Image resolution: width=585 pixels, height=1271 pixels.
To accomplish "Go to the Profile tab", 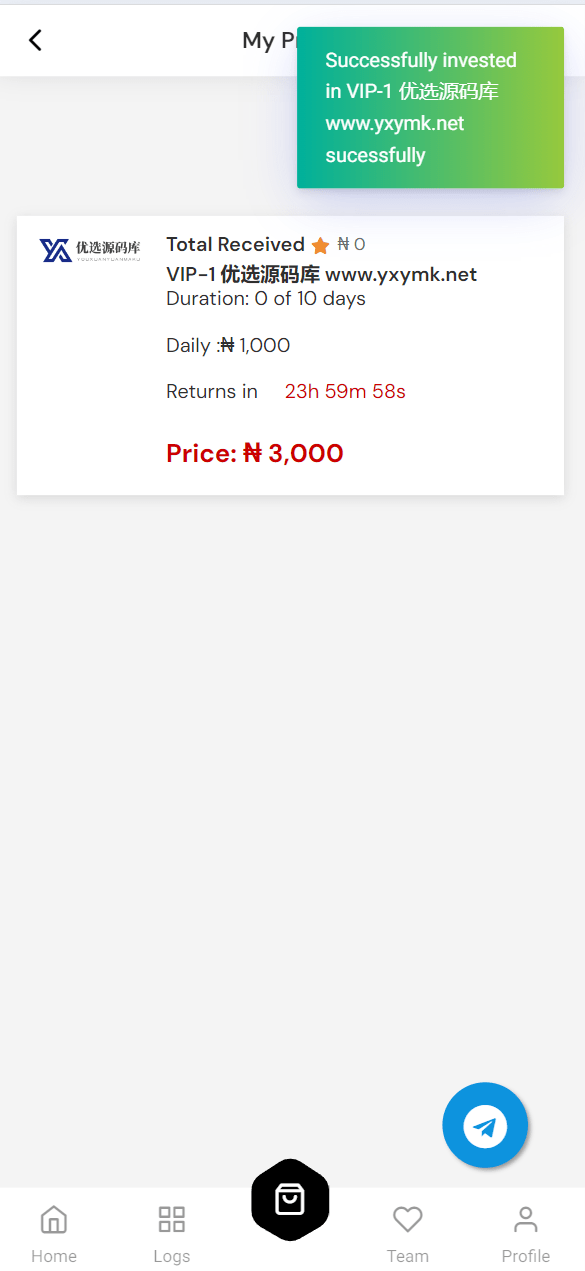I will [526, 1233].
